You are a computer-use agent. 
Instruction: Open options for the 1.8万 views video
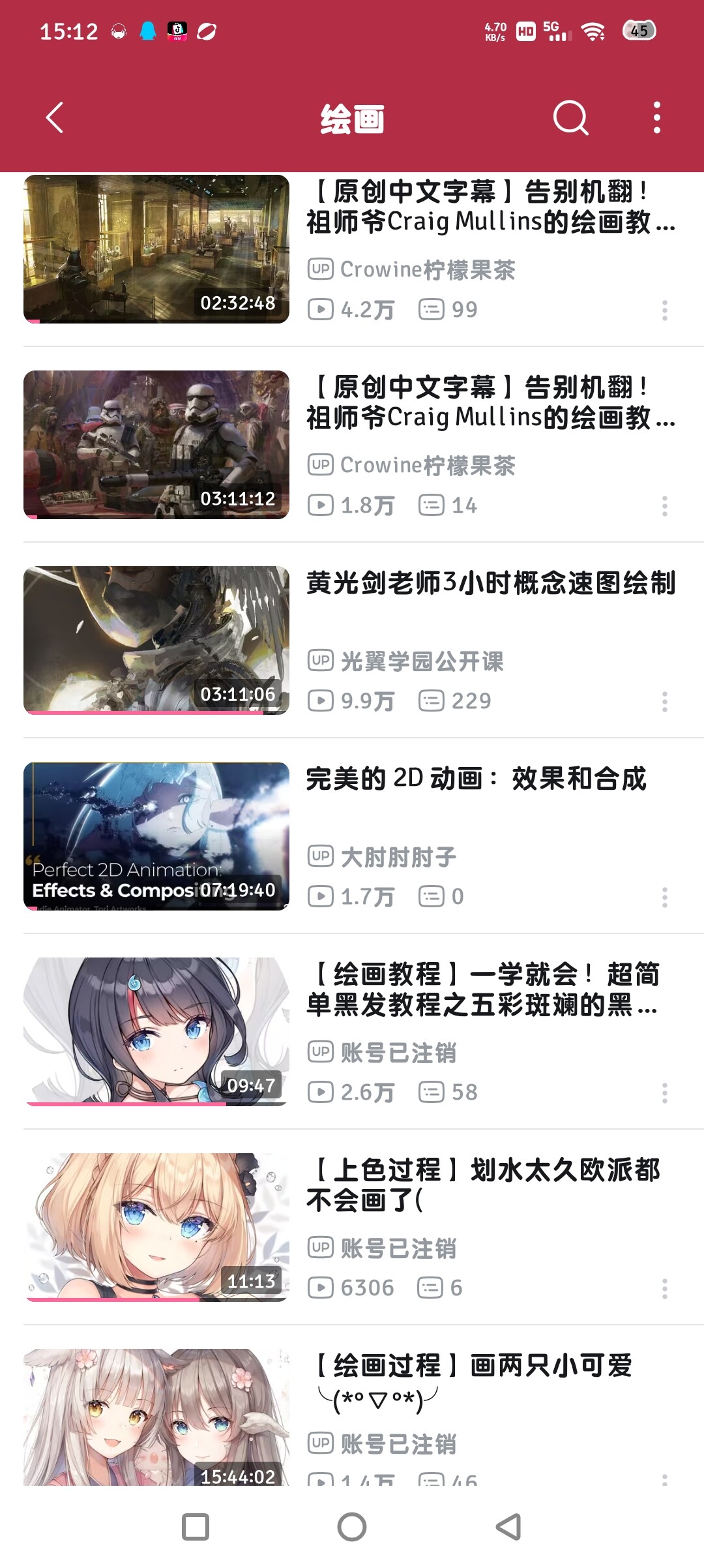click(x=664, y=506)
